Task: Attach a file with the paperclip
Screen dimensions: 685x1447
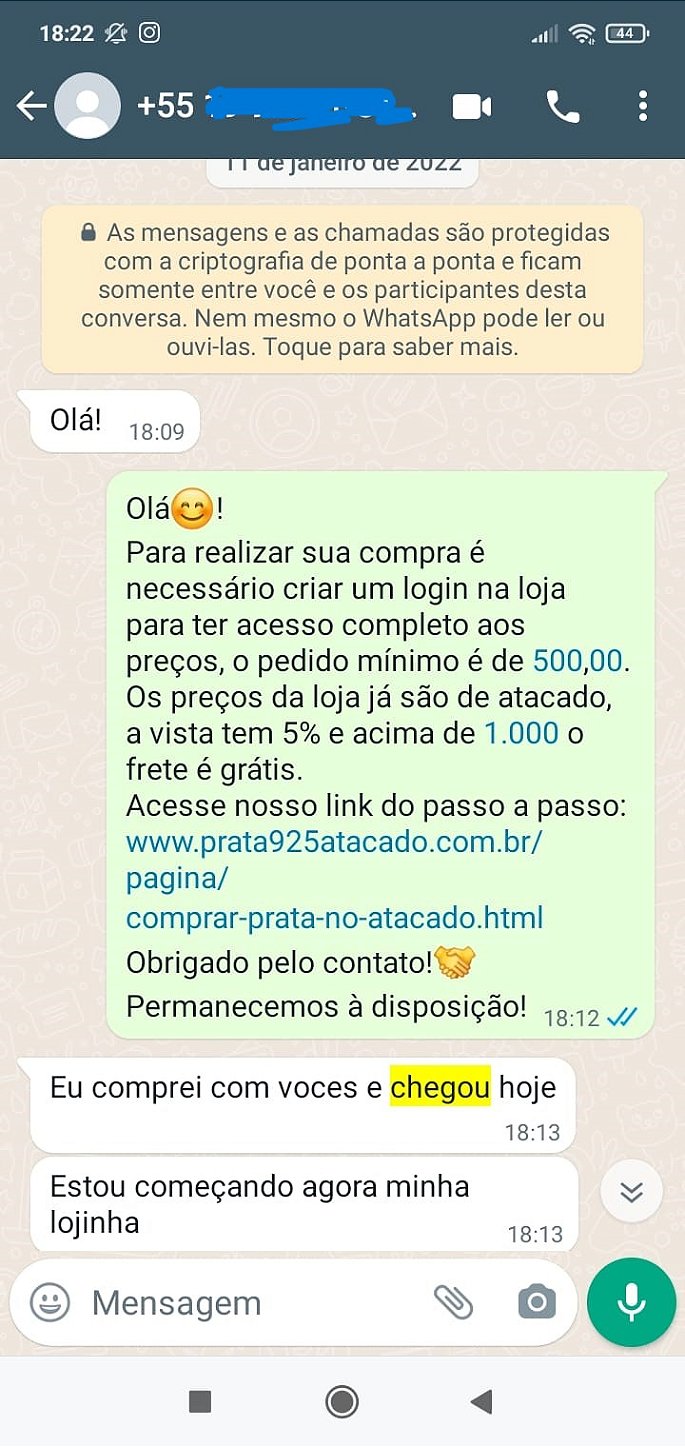Action: (454, 1302)
